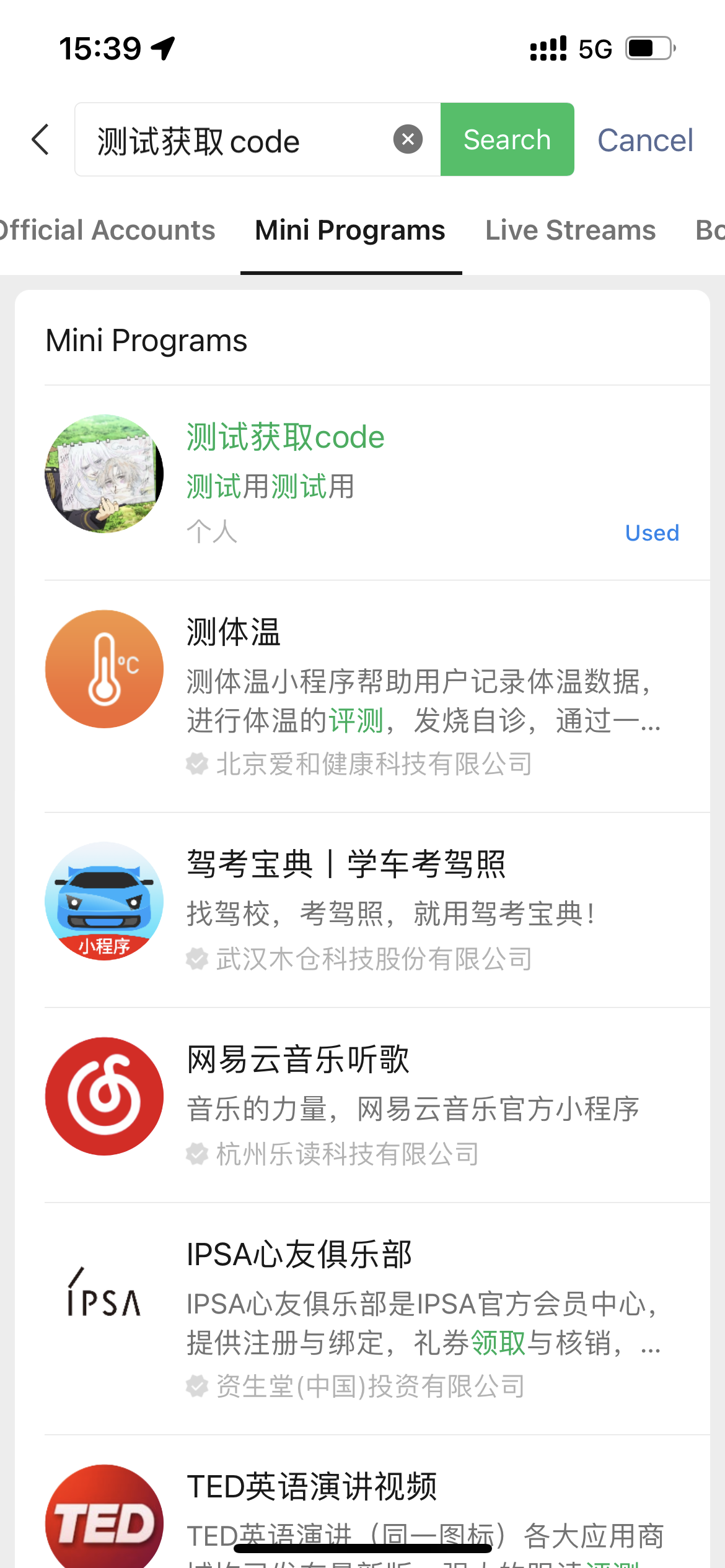Tap verified badge beside 杭州乐读科技有限公司
Image resolution: width=725 pixels, height=1568 pixels.
[196, 1153]
